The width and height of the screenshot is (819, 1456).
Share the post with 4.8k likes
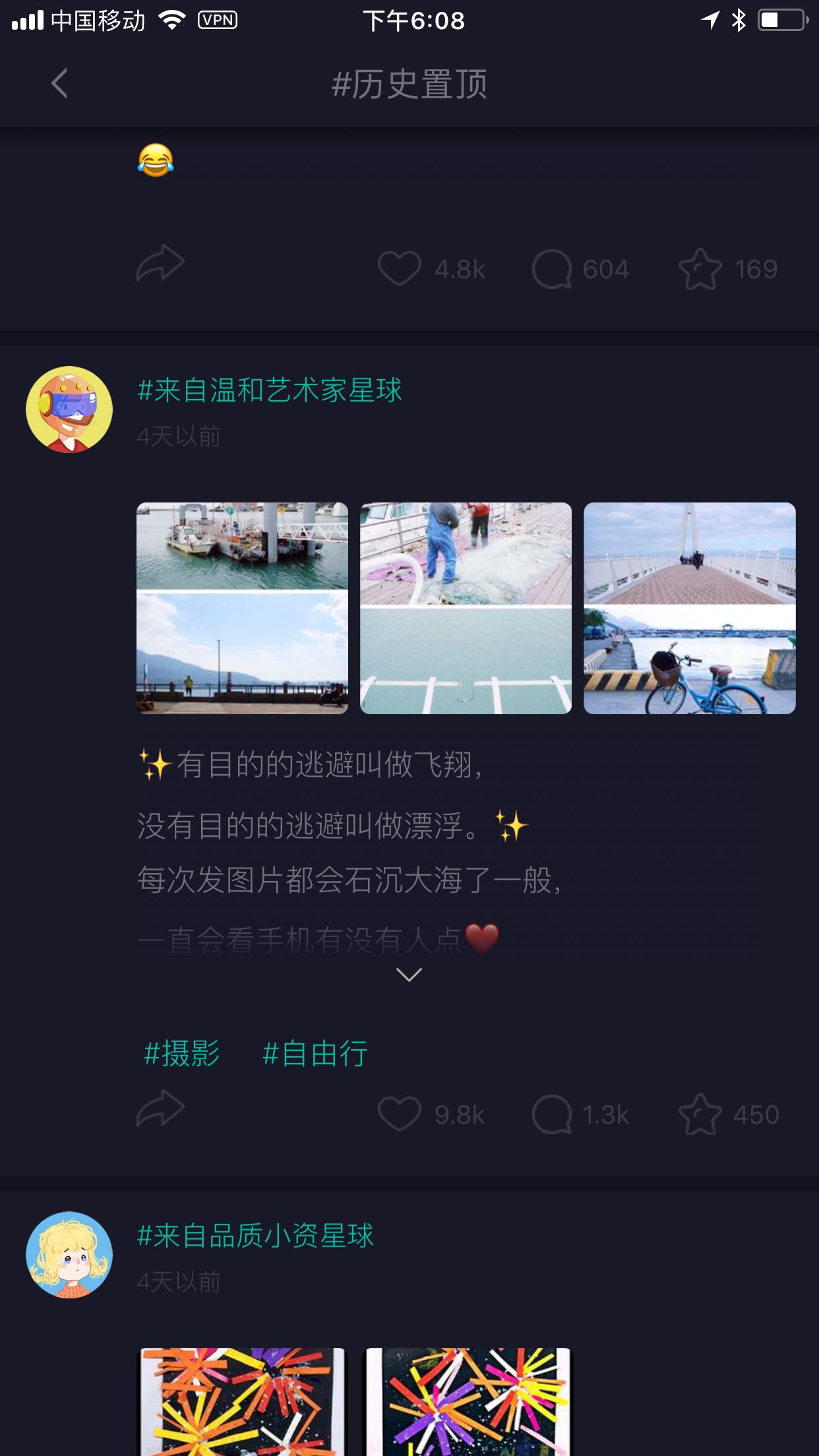pos(160,264)
